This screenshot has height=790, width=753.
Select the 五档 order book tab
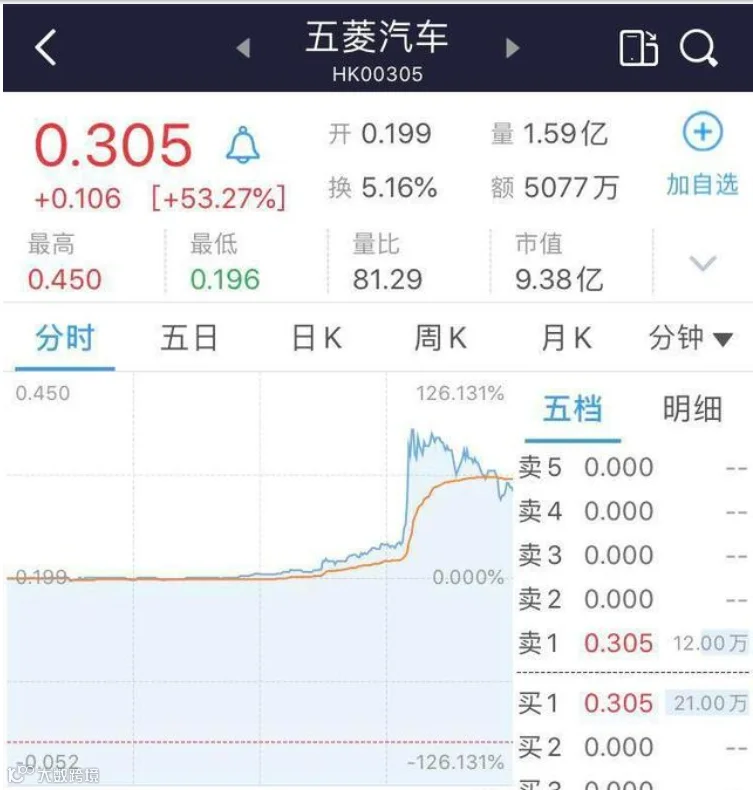573,409
